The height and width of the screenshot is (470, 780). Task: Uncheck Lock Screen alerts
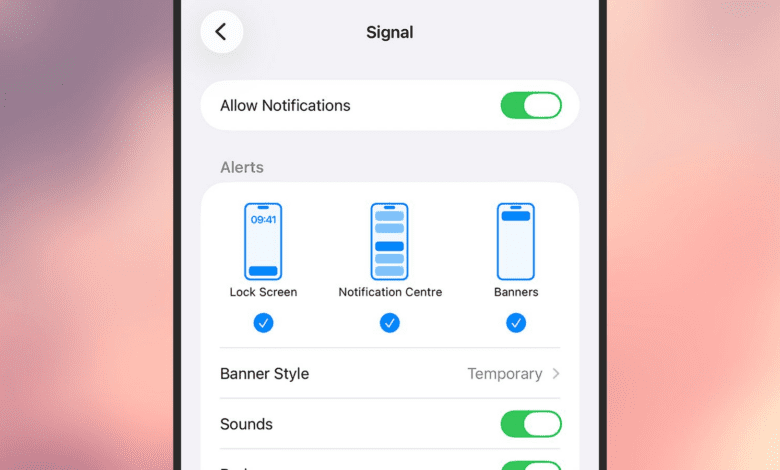[263, 323]
